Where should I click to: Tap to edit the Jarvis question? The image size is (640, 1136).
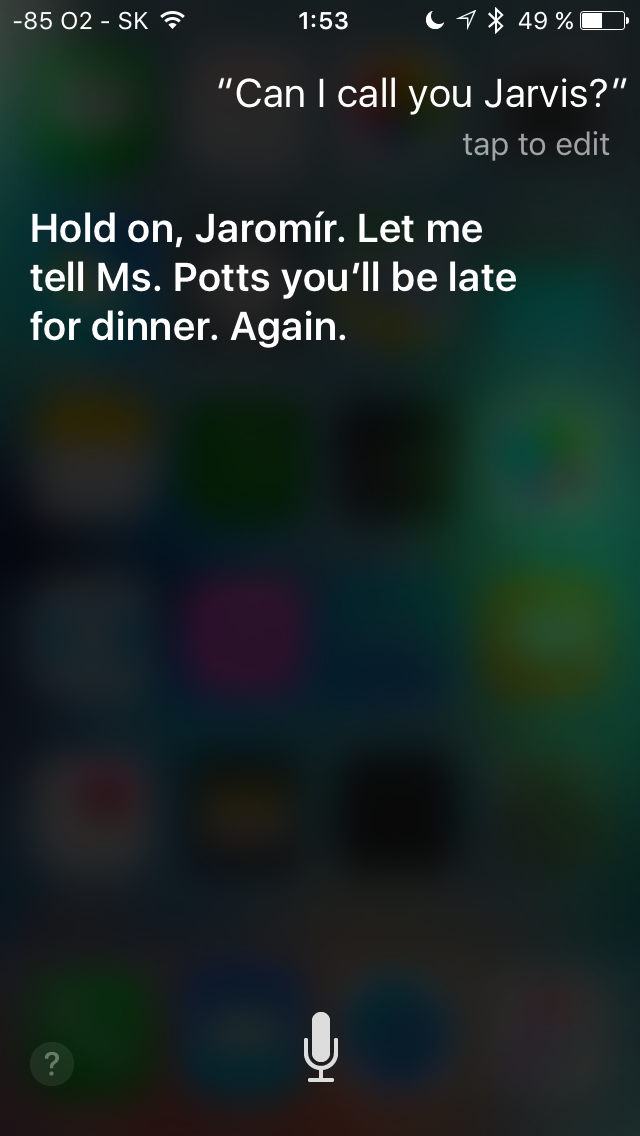coord(535,144)
